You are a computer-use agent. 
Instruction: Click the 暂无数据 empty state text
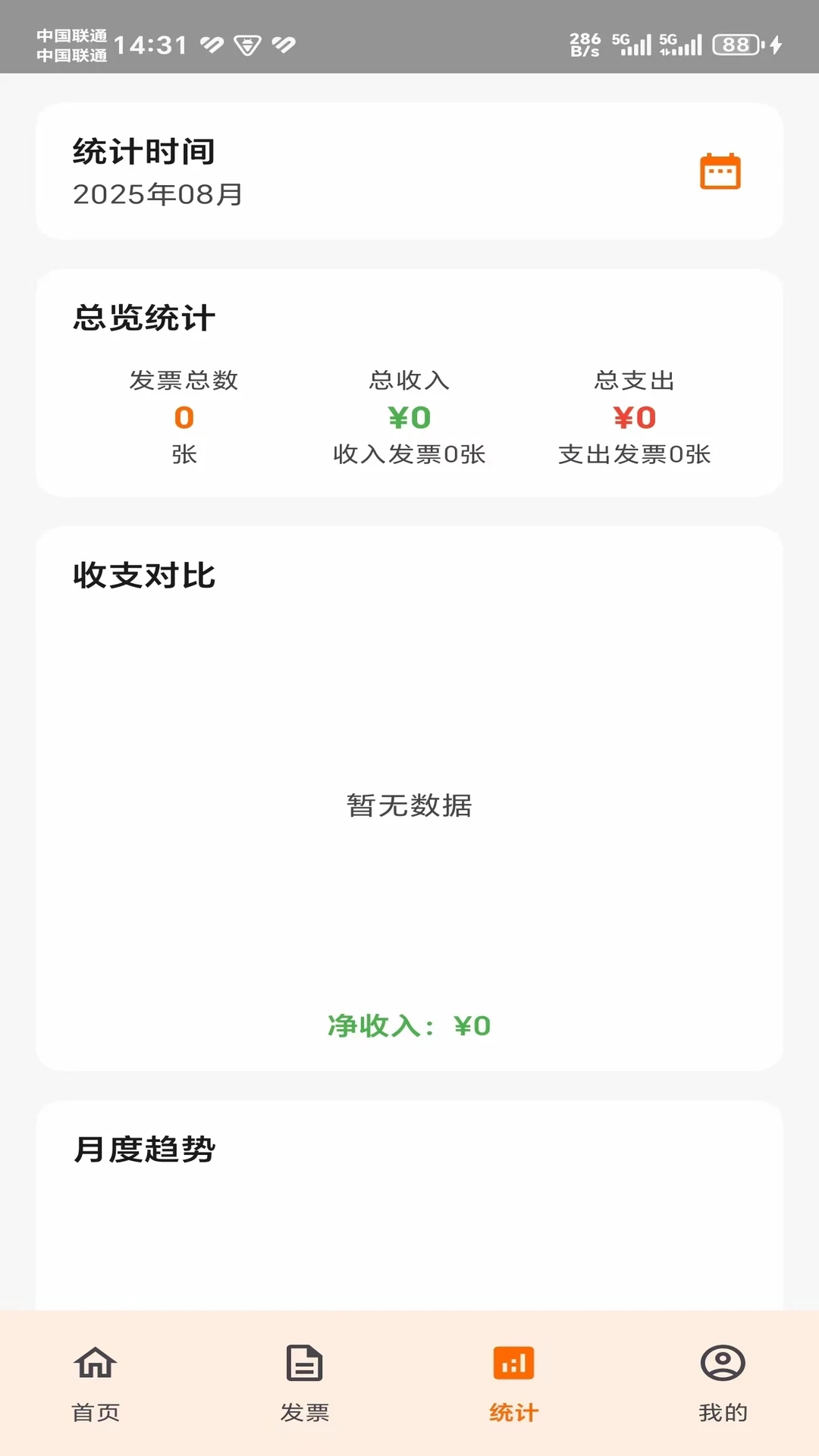pyautogui.click(x=408, y=807)
